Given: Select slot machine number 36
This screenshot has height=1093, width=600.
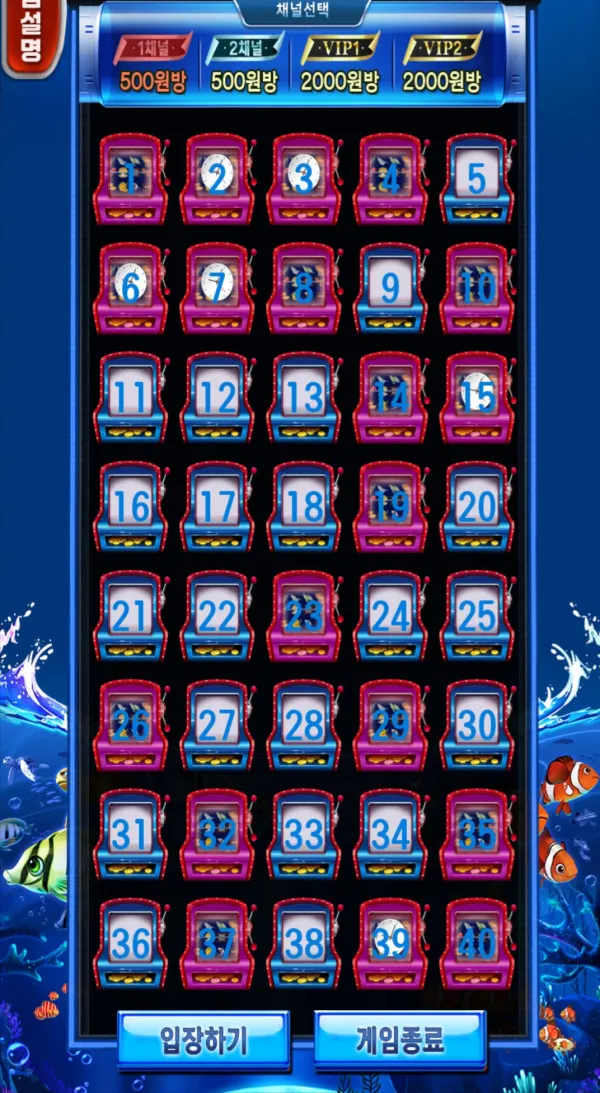Looking at the screenshot, I should click(130, 944).
